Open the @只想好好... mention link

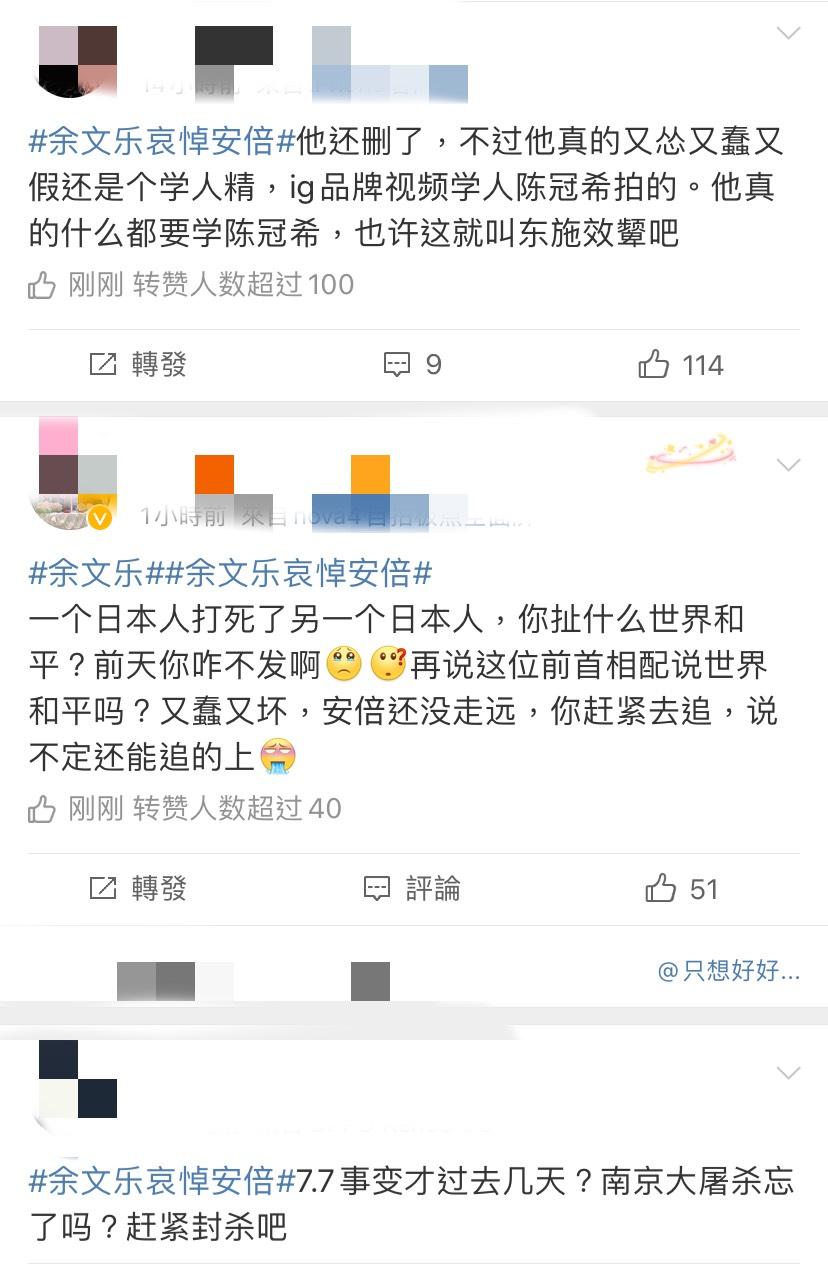click(728, 970)
